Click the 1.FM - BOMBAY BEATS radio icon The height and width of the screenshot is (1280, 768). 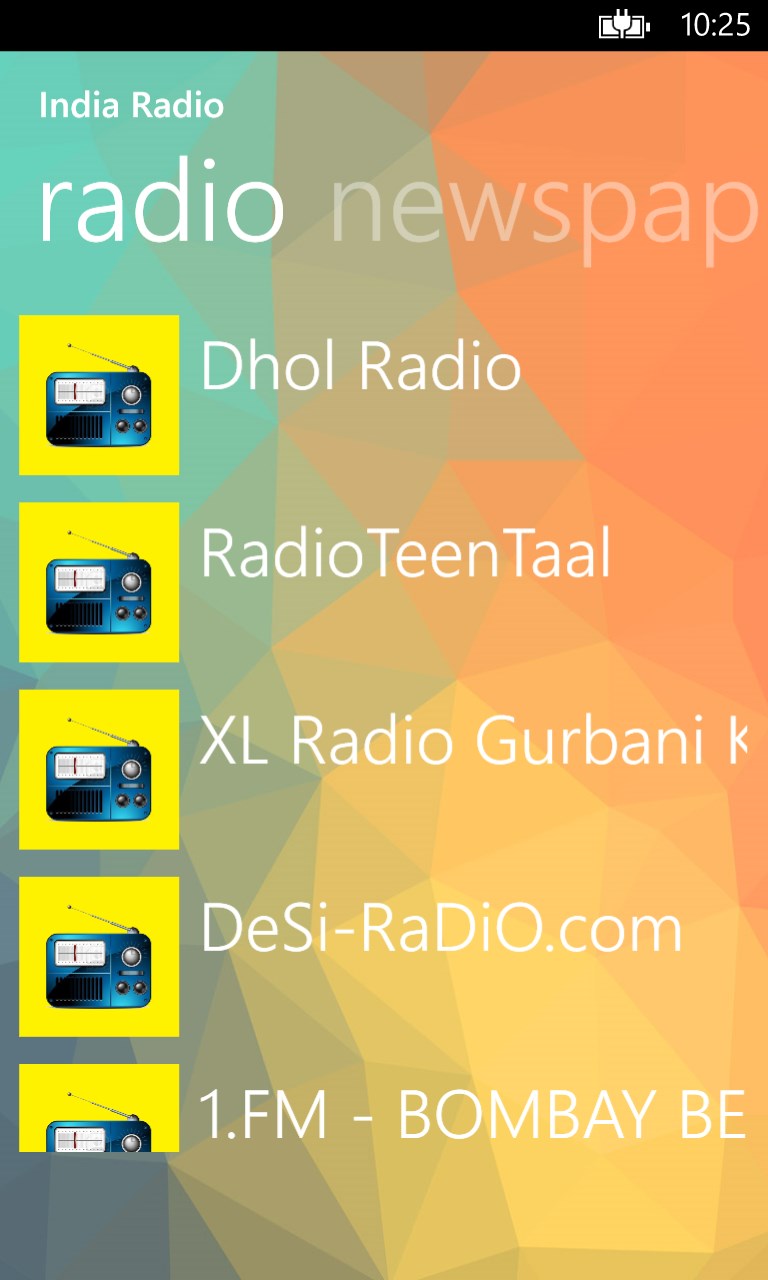pos(98,1110)
